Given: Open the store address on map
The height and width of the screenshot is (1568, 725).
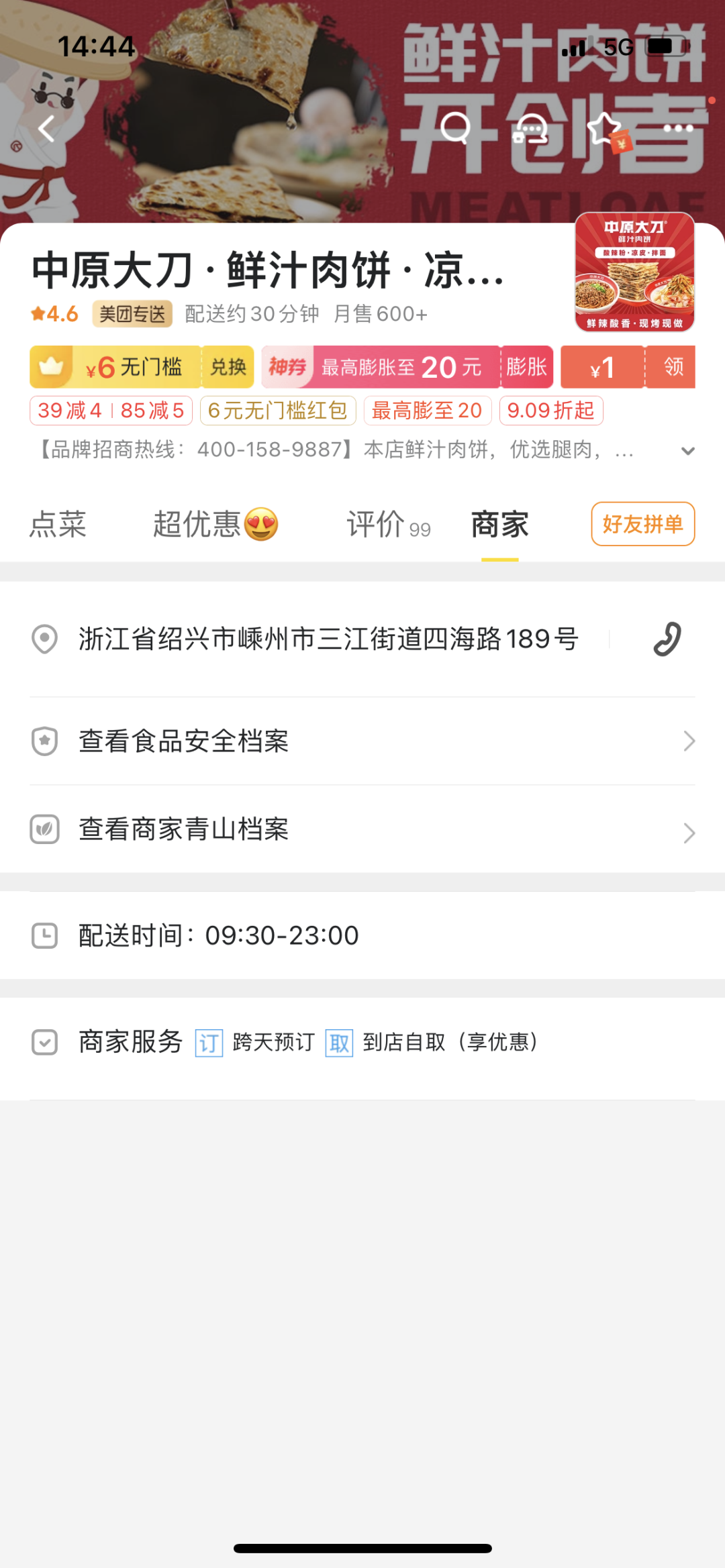Looking at the screenshot, I should pyautogui.click(x=328, y=639).
